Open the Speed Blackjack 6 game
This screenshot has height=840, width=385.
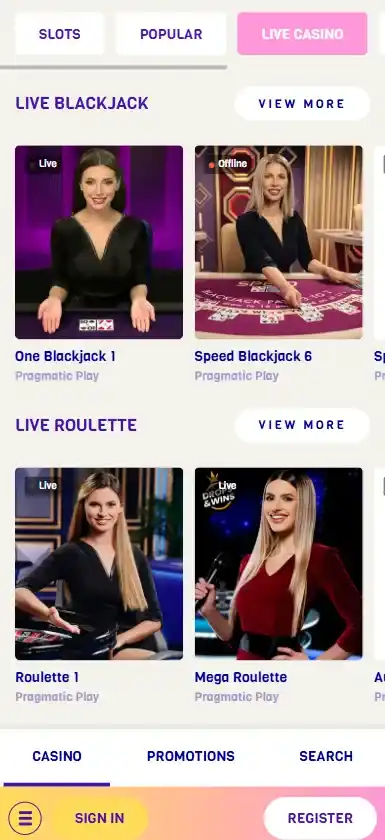[x=278, y=242]
